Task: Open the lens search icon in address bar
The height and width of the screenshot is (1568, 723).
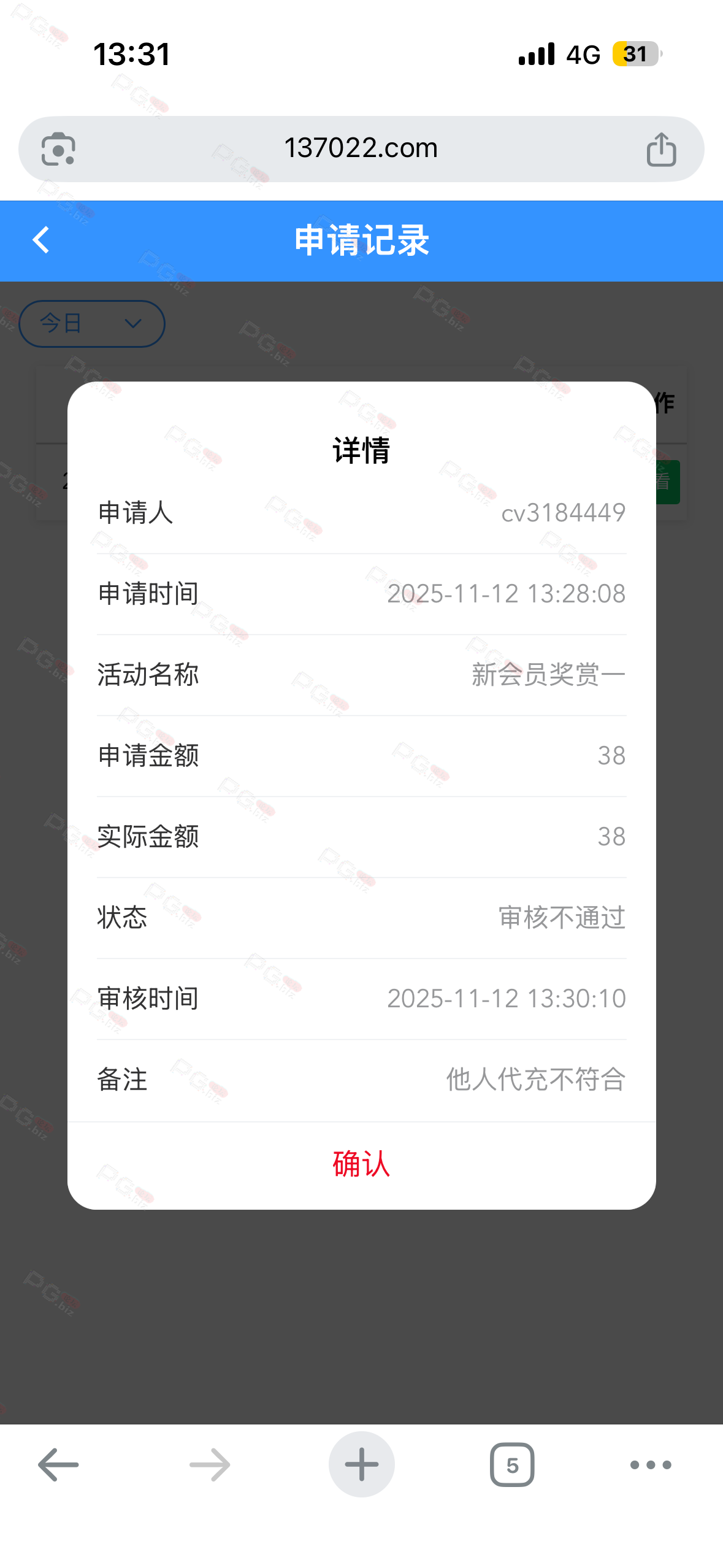Action: click(58, 149)
